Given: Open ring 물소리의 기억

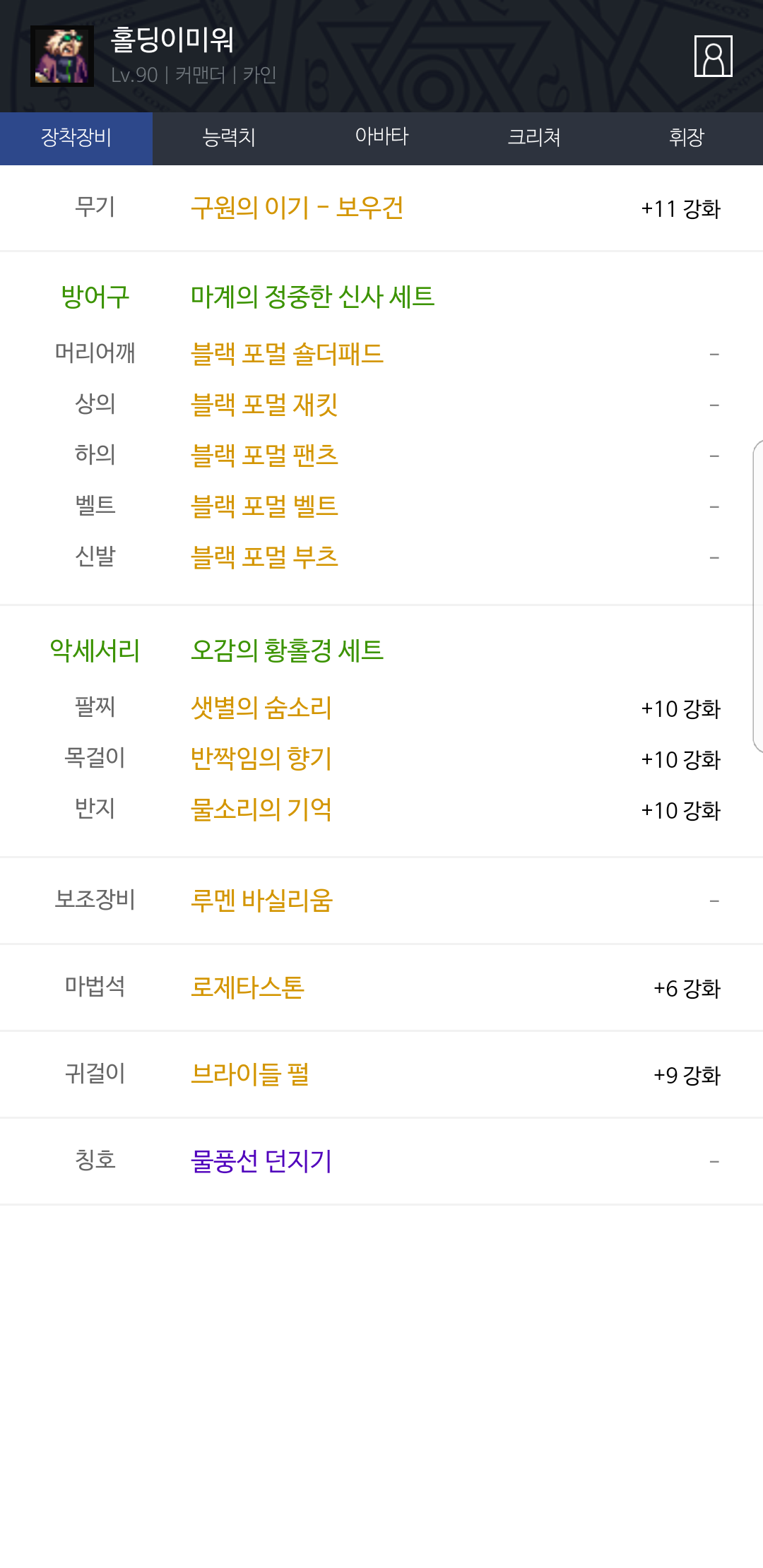Looking at the screenshot, I should click(261, 809).
